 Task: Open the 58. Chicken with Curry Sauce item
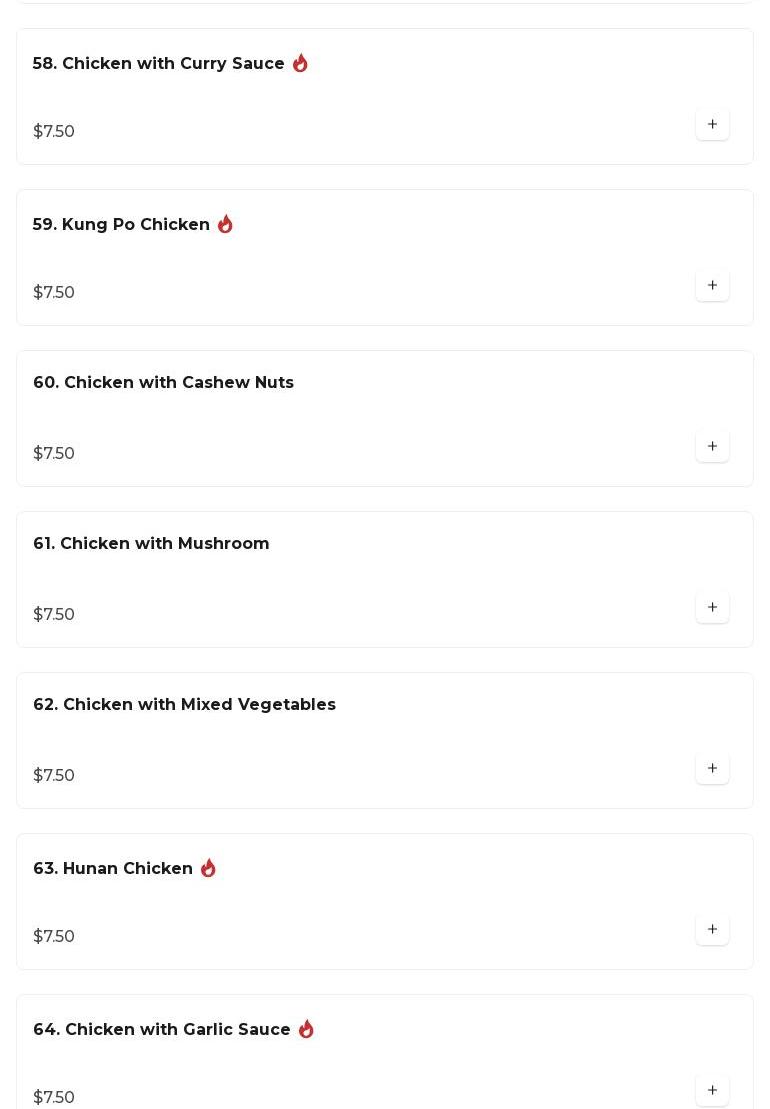tap(158, 64)
